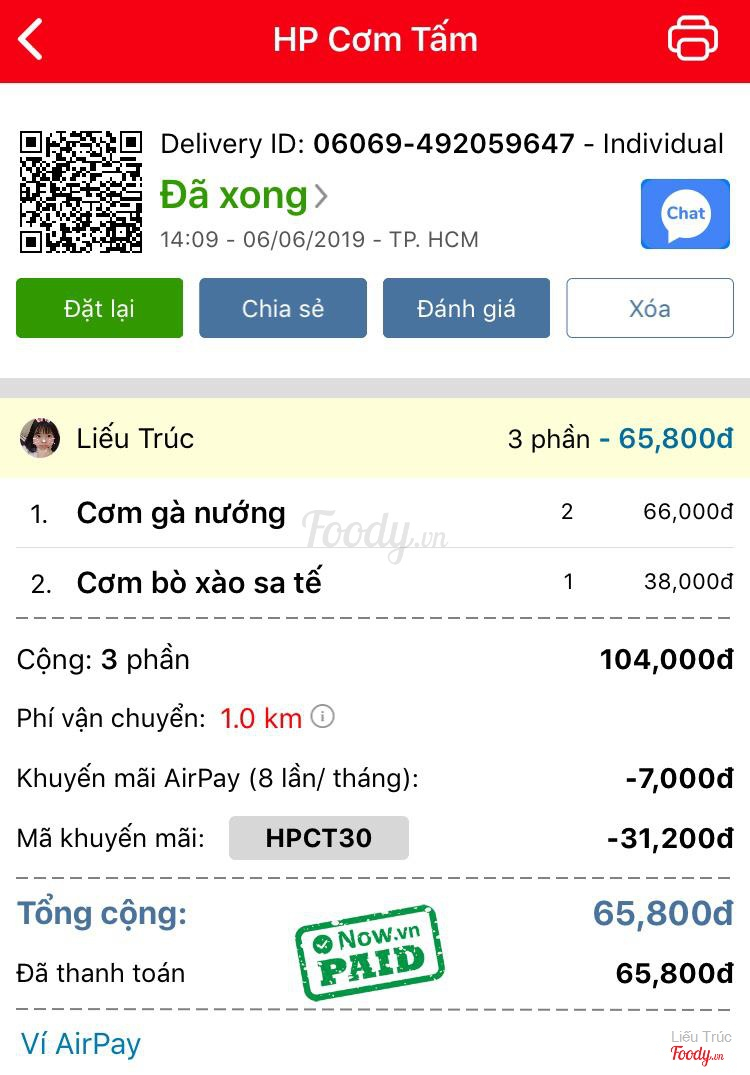The height and width of the screenshot is (1075, 750).
Task: Share the order via Chia sẻ
Action: point(283,308)
